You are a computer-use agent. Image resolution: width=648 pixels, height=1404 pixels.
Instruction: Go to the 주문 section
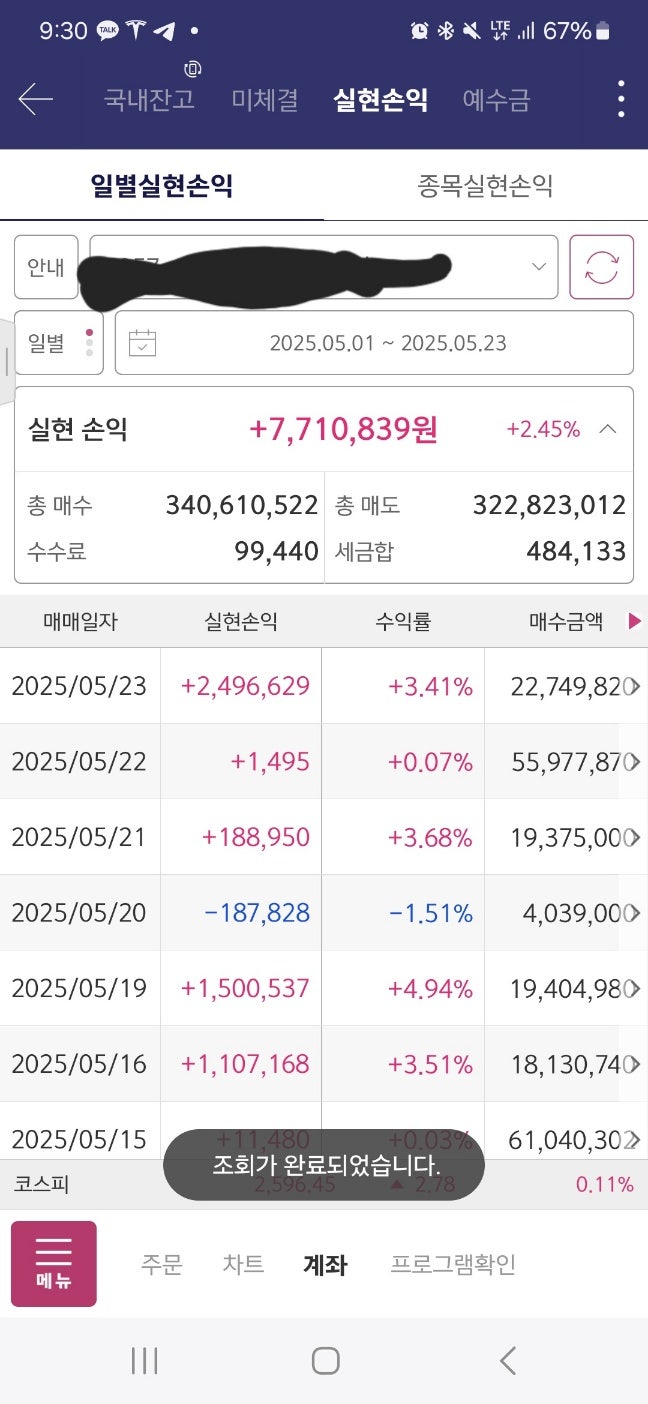click(x=162, y=1264)
